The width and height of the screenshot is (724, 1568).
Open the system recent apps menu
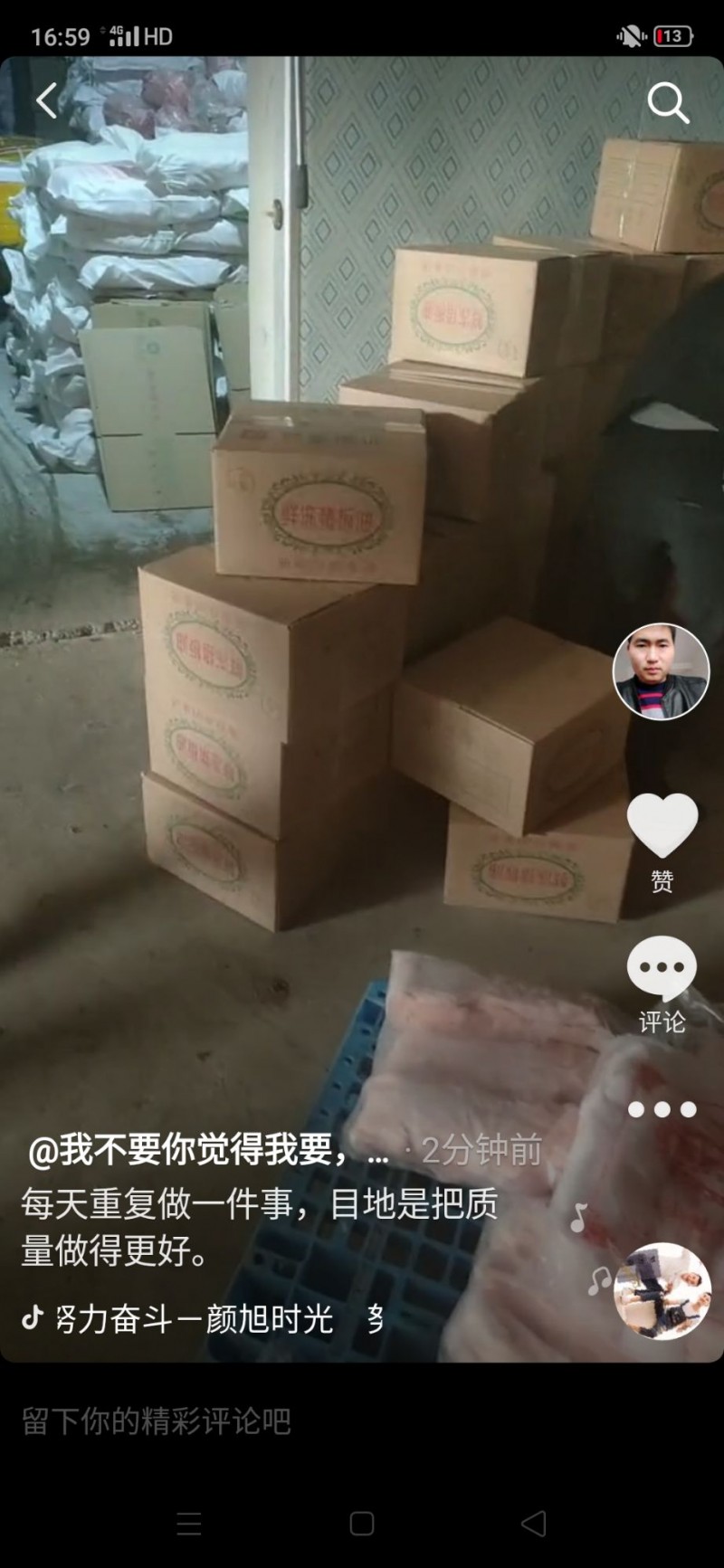pyautogui.click(x=189, y=1524)
